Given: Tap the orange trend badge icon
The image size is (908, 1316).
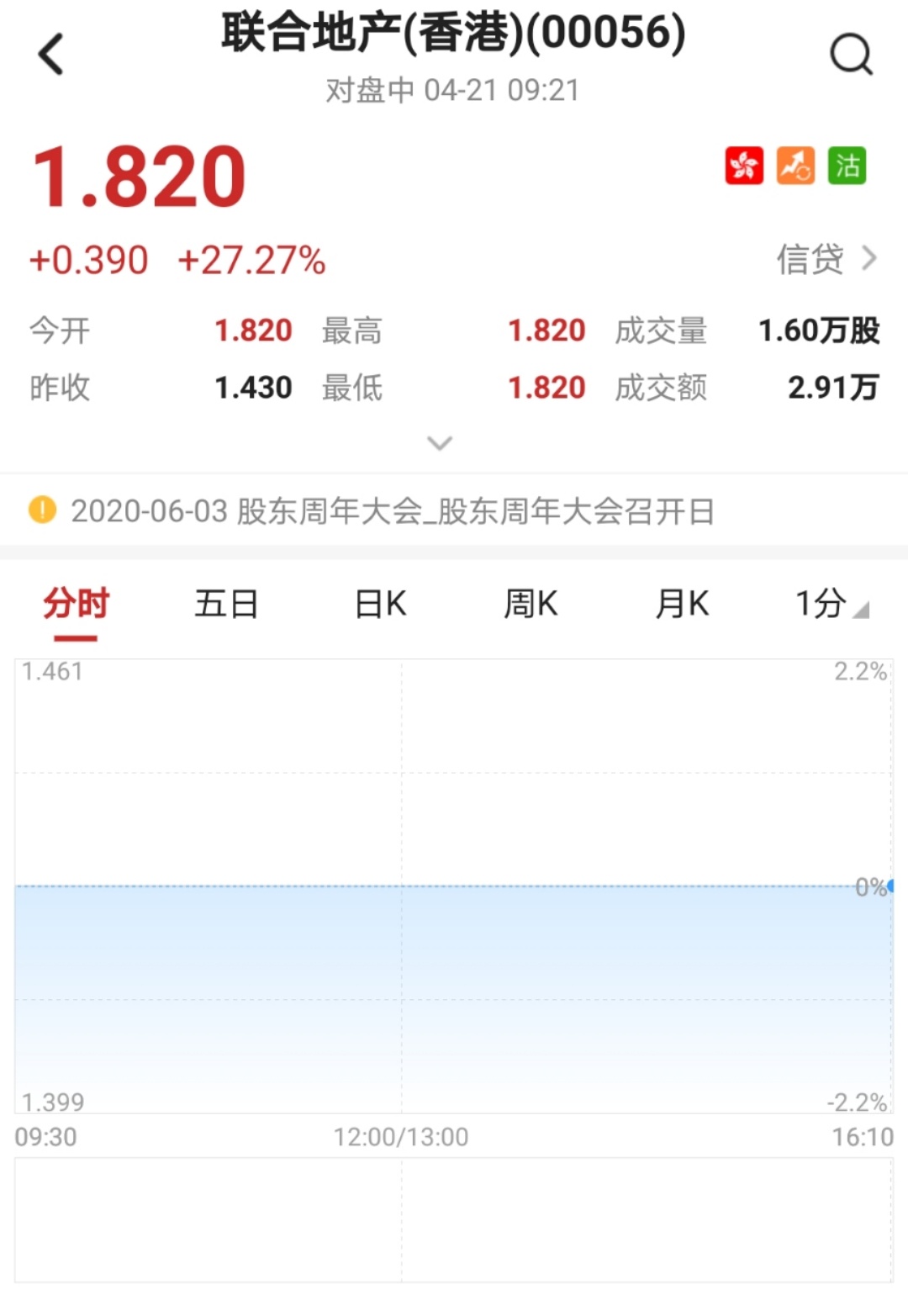Looking at the screenshot, I should 795,166.
